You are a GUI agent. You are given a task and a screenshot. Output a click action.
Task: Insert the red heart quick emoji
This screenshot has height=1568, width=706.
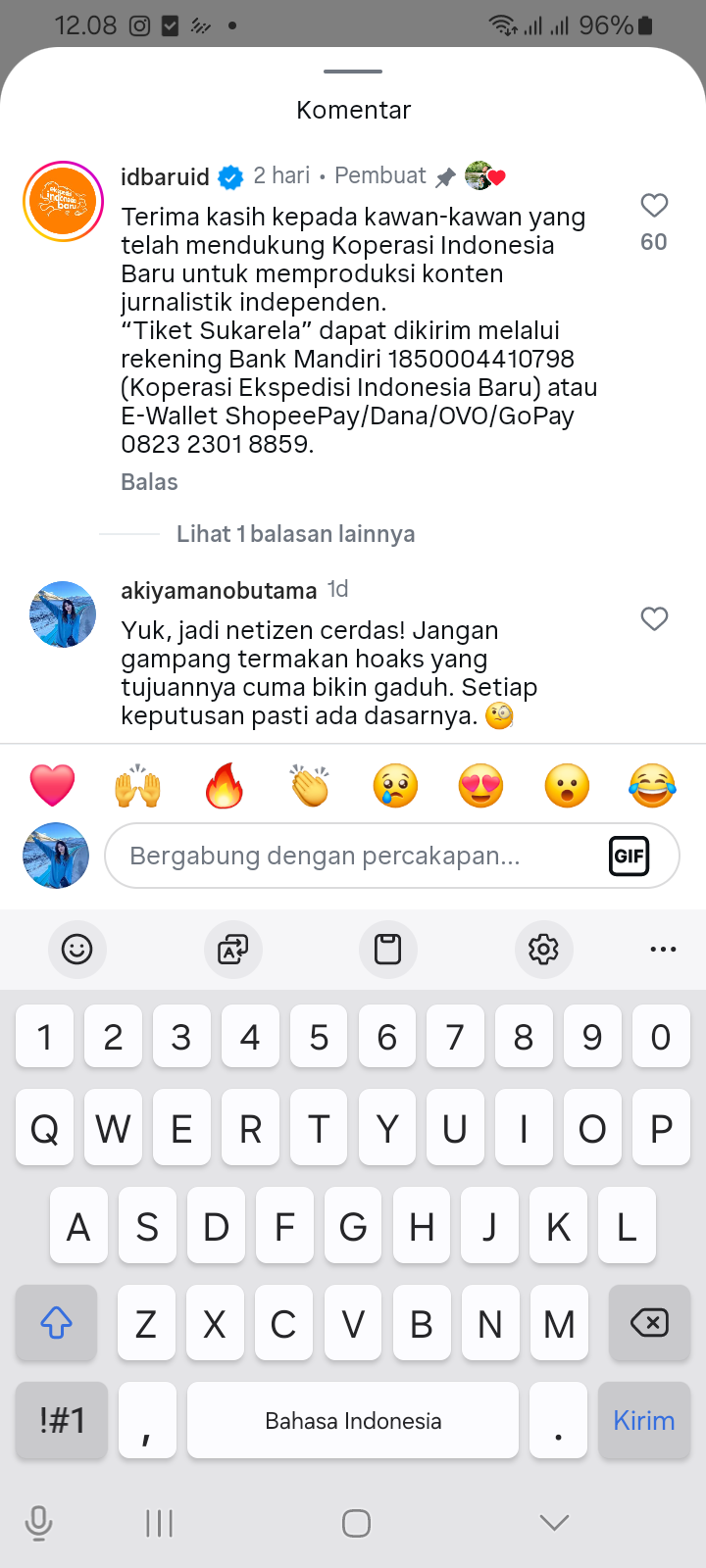pos(53,786)
